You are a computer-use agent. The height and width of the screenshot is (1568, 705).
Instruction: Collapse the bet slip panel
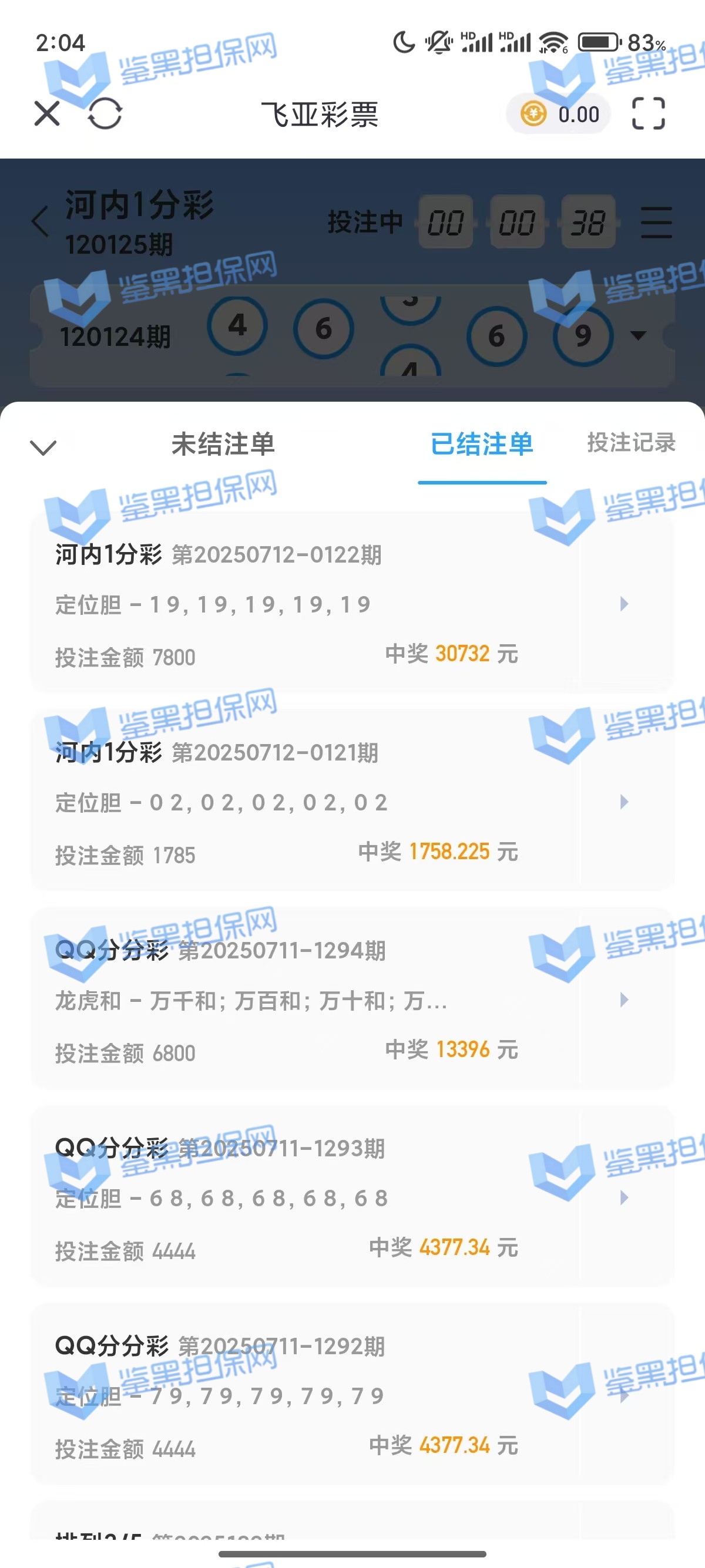click(43, 447)
